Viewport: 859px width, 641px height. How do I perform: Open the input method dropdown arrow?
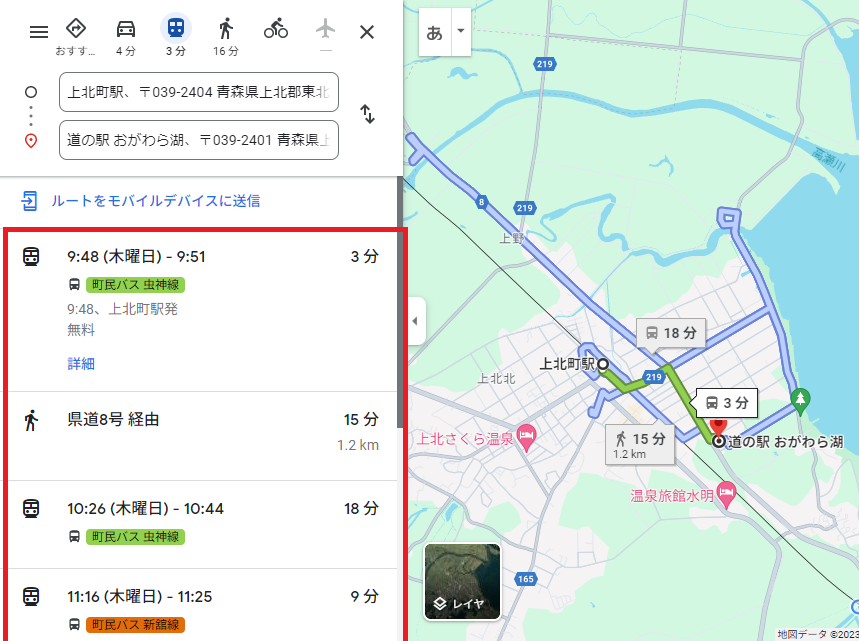461,31
